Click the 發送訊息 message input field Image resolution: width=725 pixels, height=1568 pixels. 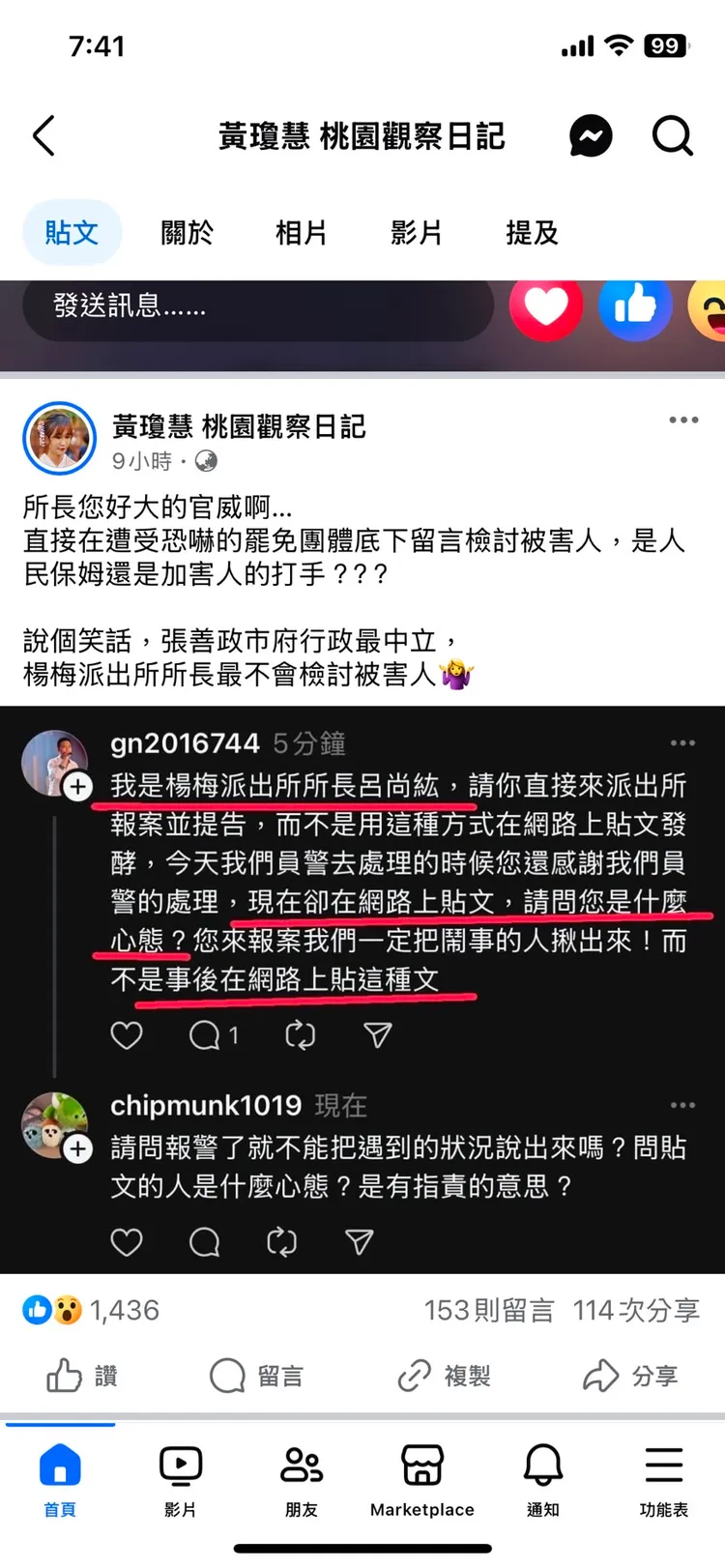(256, 306)
